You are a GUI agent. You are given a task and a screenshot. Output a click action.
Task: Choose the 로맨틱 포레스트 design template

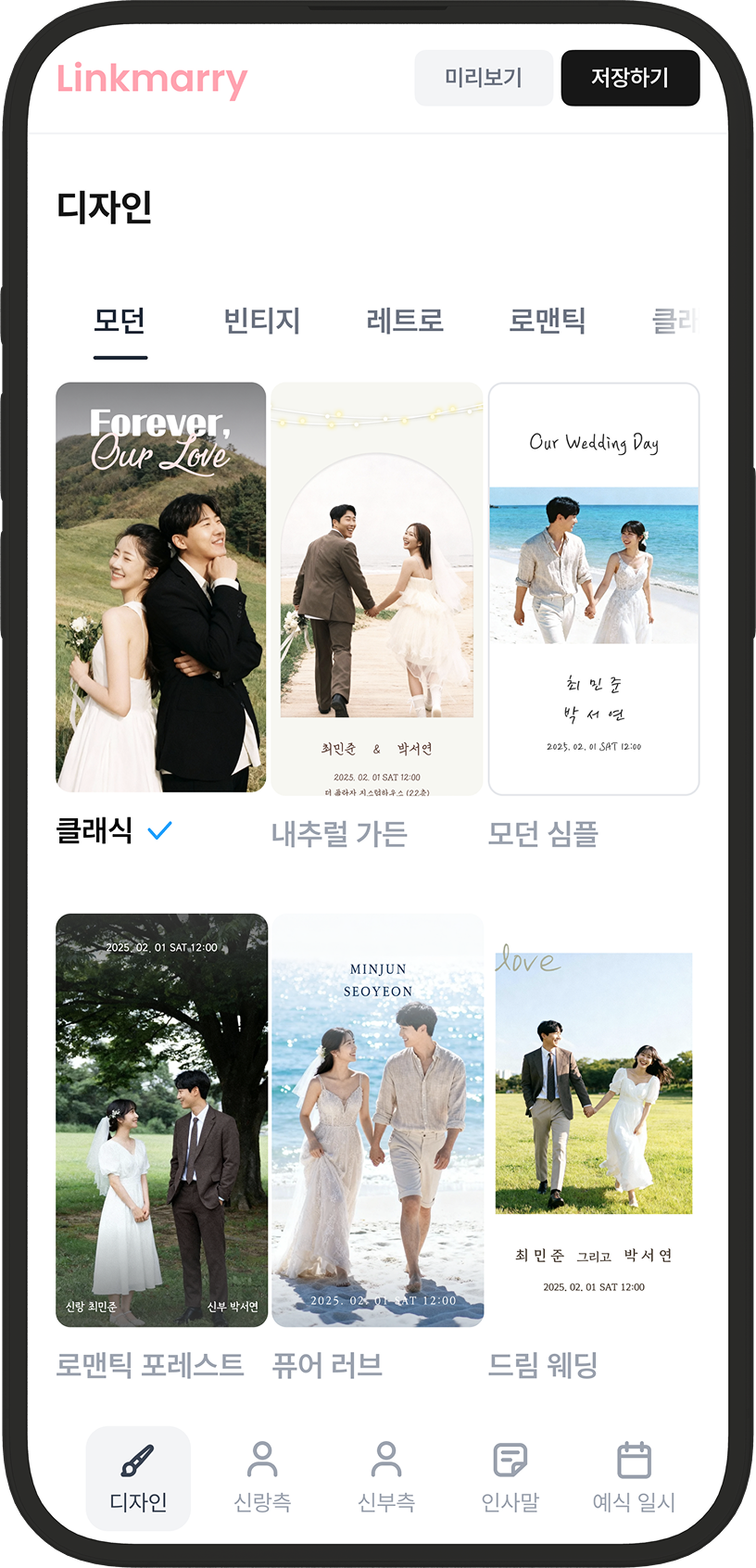pyautogui.click(x=161, y=1119)
